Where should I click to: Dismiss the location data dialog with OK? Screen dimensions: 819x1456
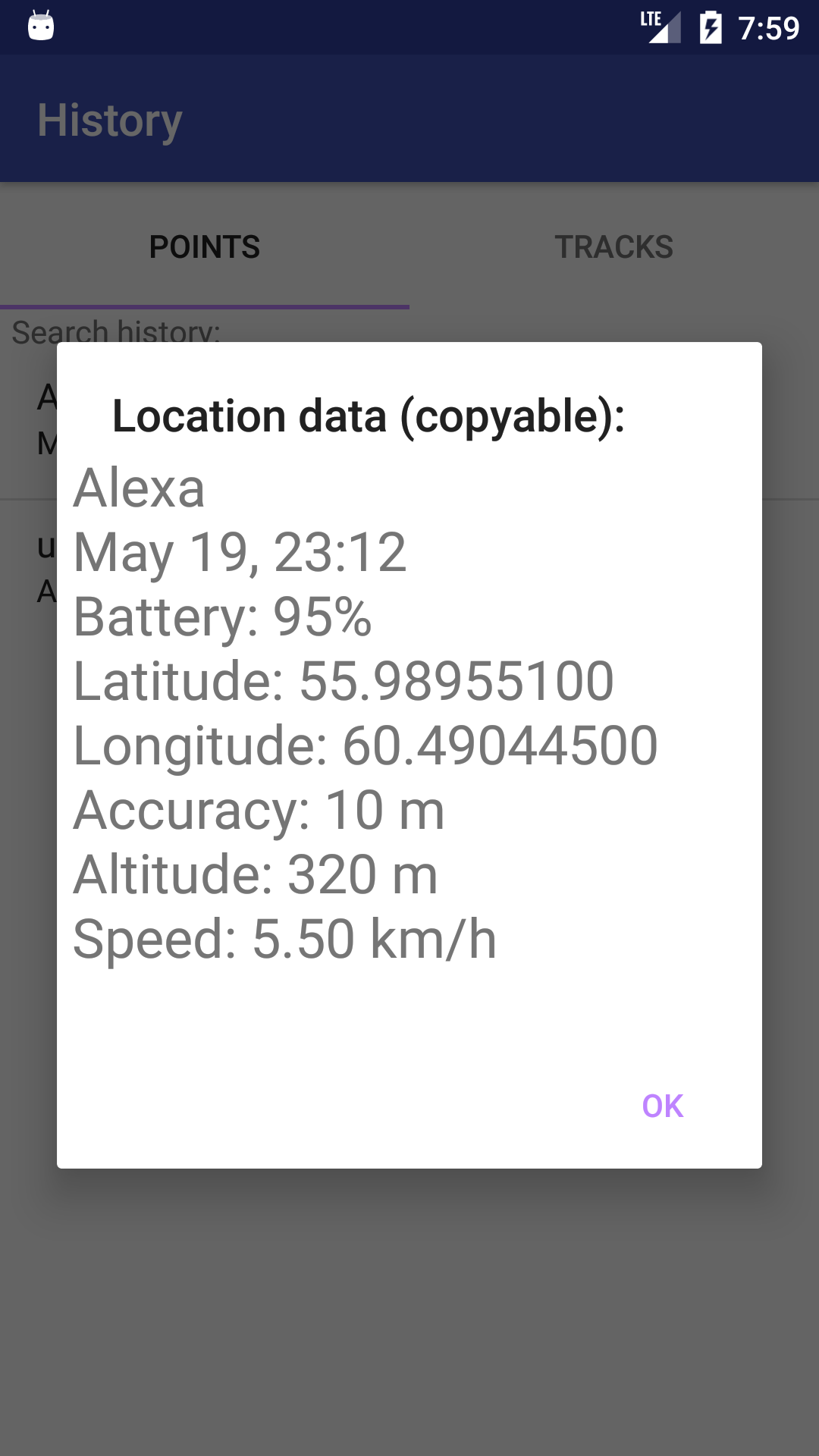[x=662, y=1106]
